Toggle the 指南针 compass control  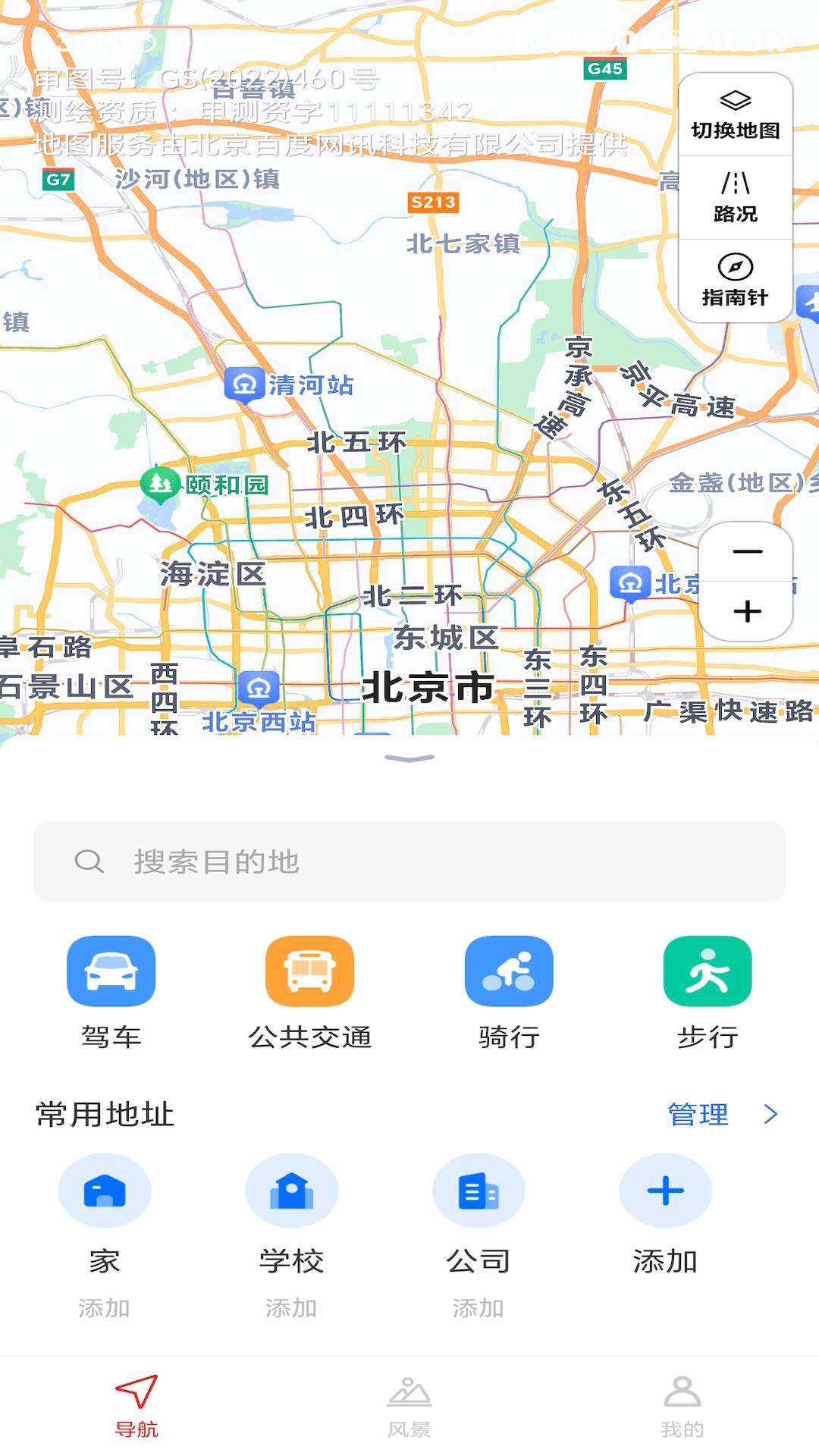734,284
